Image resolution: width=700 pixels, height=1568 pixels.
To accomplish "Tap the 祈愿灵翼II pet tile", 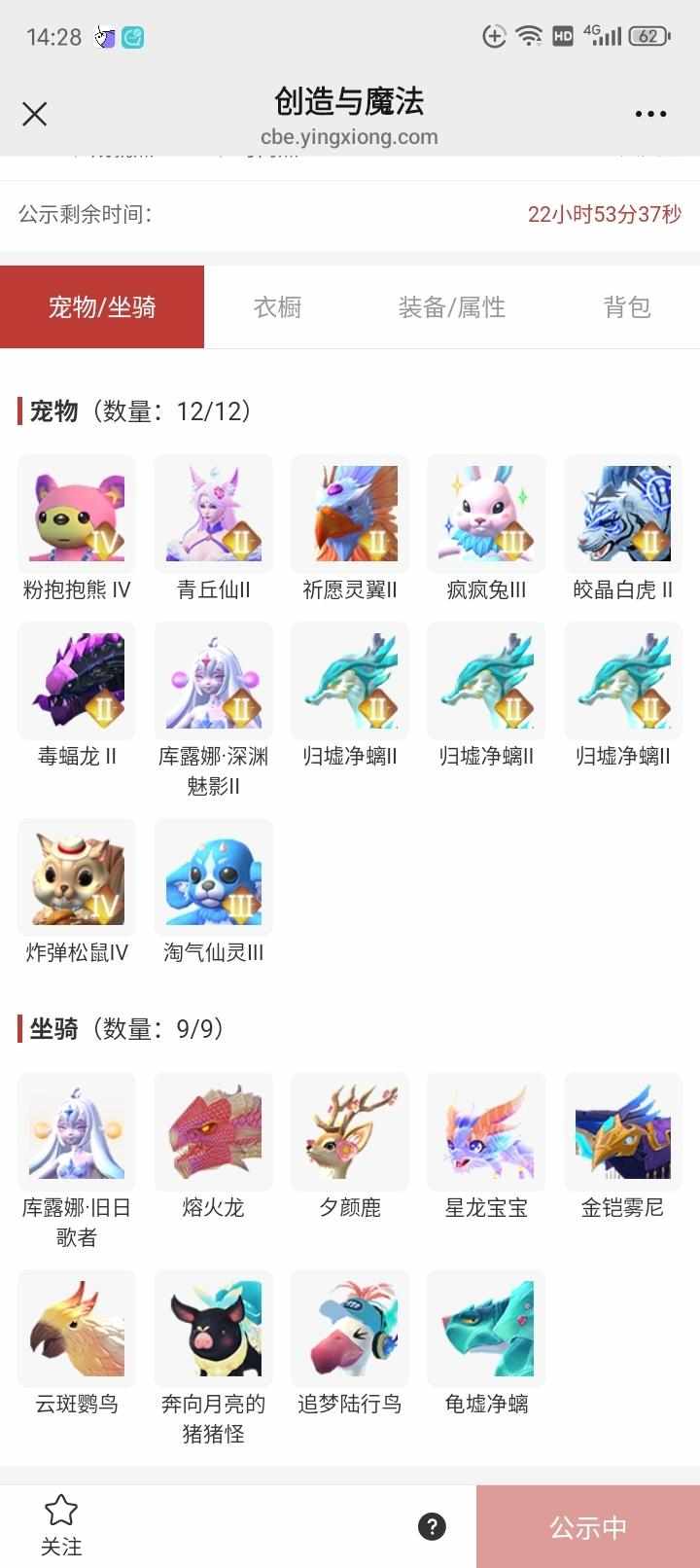I will tap(350, 514).
